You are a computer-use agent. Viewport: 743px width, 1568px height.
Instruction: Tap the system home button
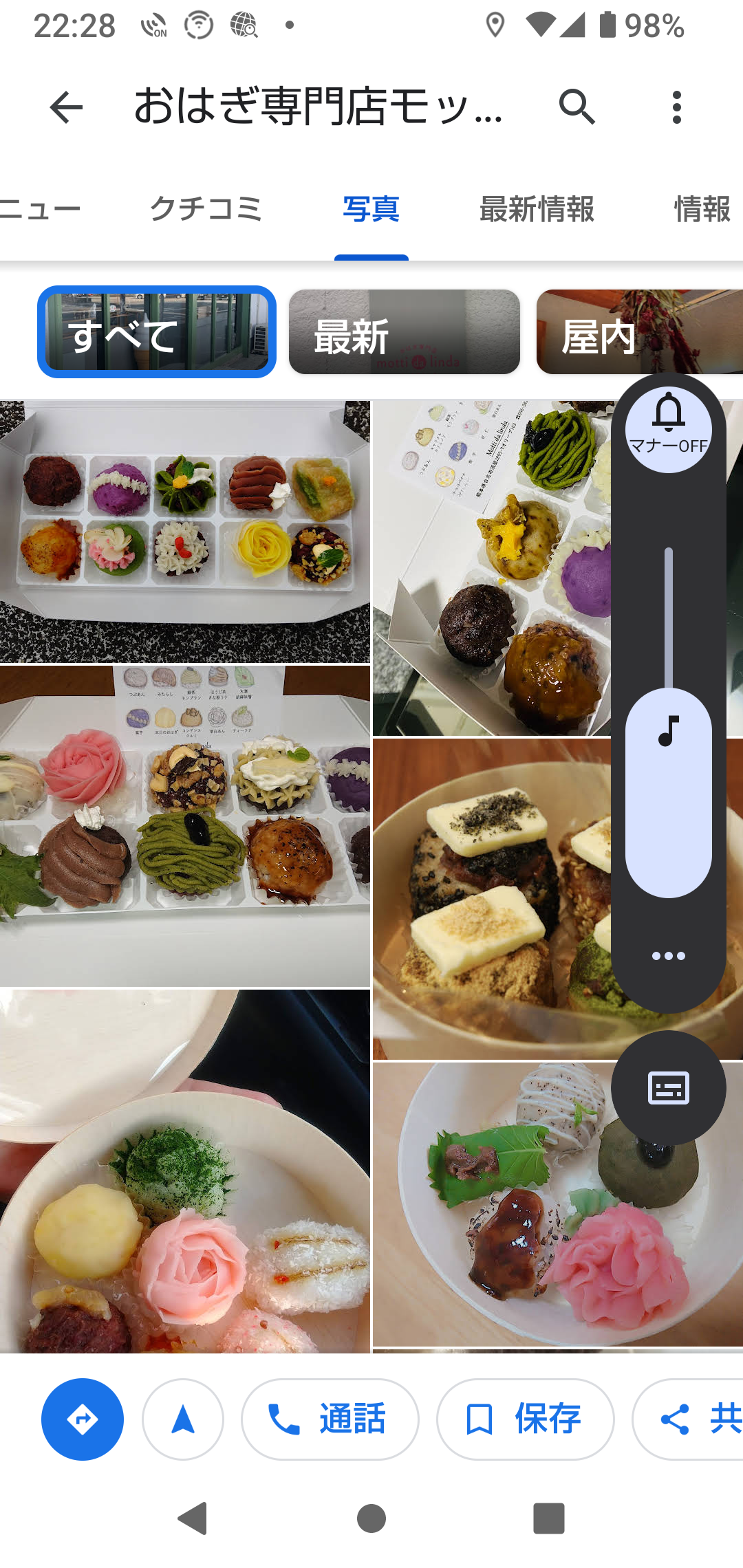coord(371,1518)
